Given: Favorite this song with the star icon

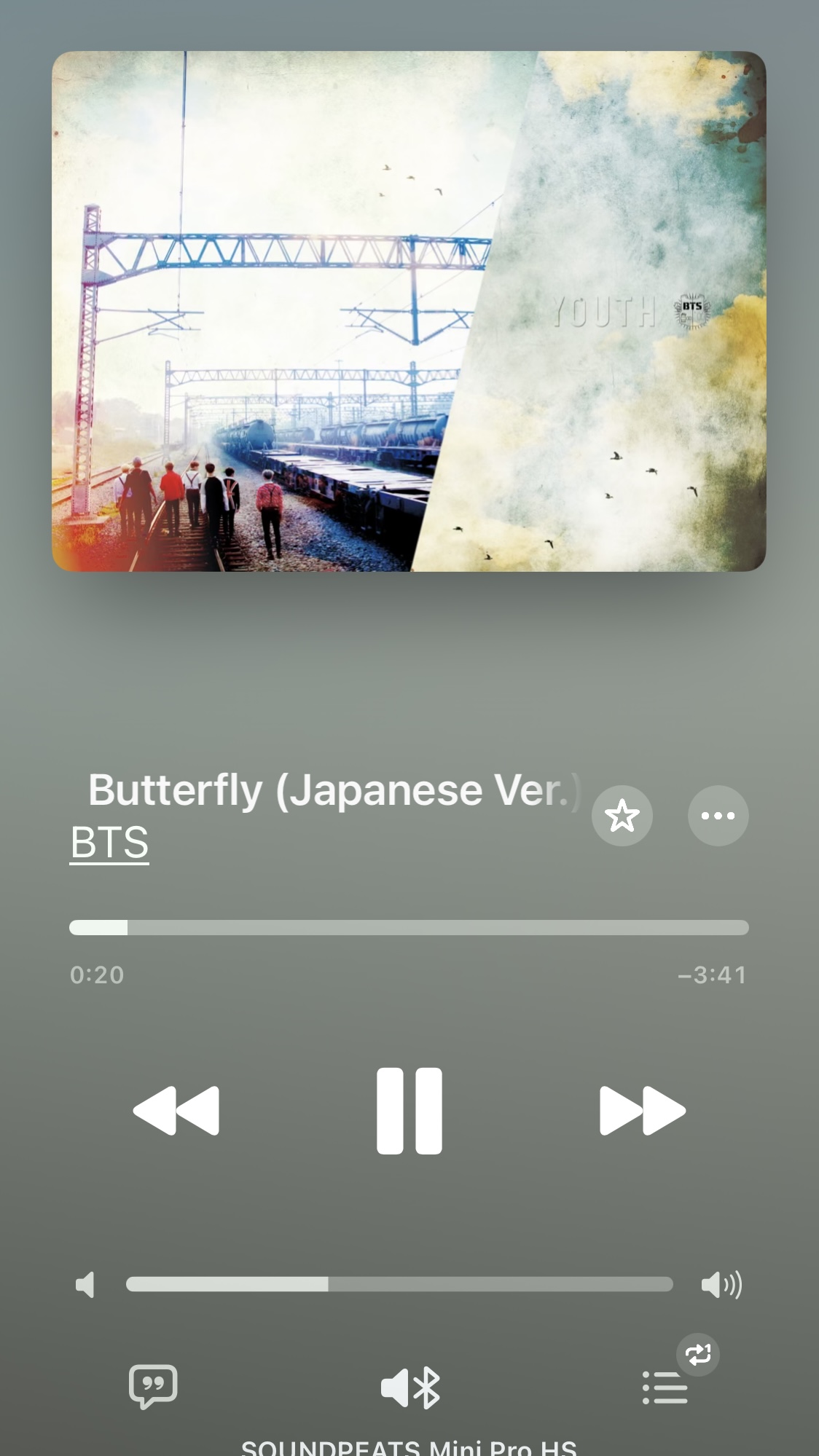Looking at the screenshot, I should (x=622, y=816).
